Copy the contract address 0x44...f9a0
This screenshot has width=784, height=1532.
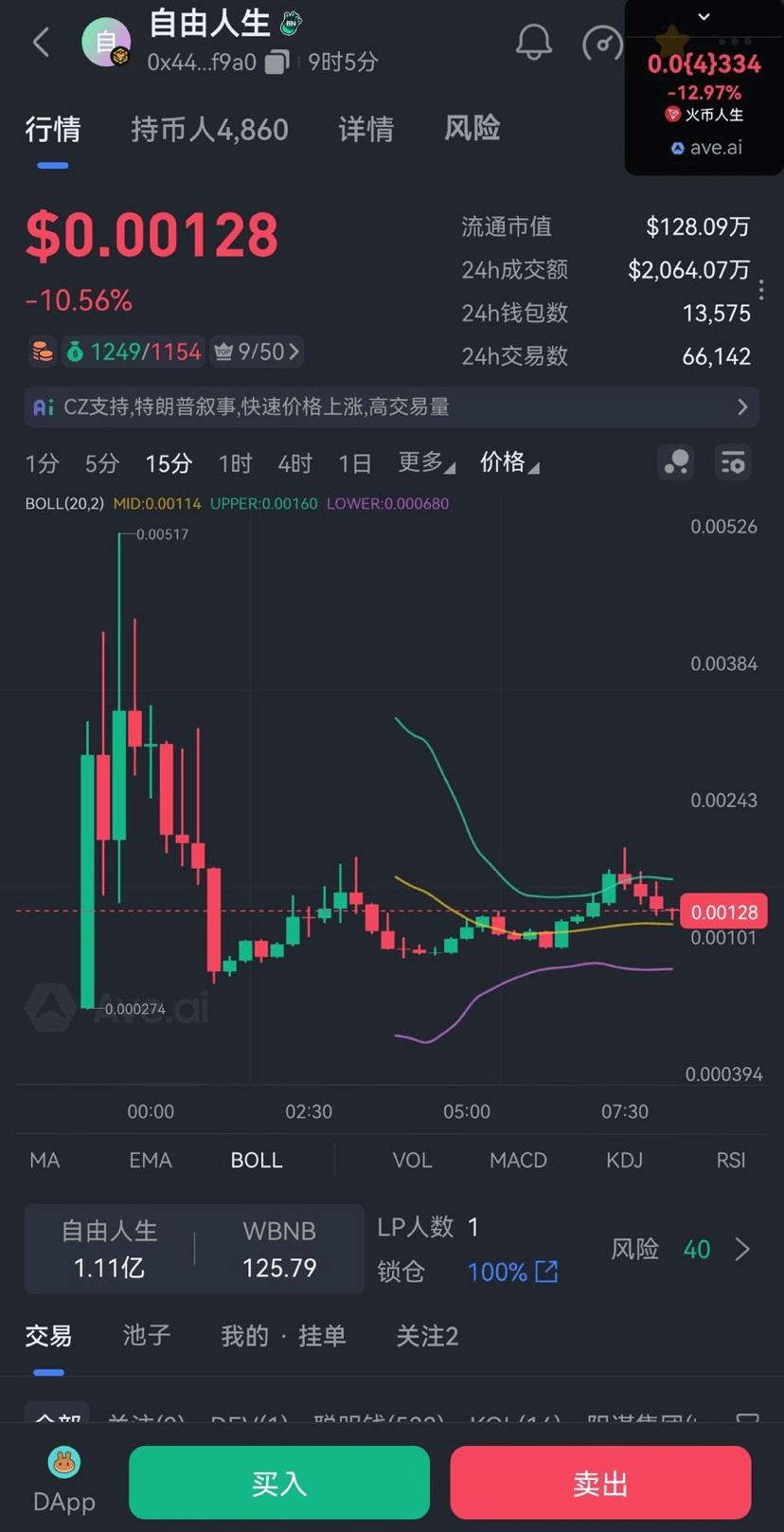(x=276, y=63)
